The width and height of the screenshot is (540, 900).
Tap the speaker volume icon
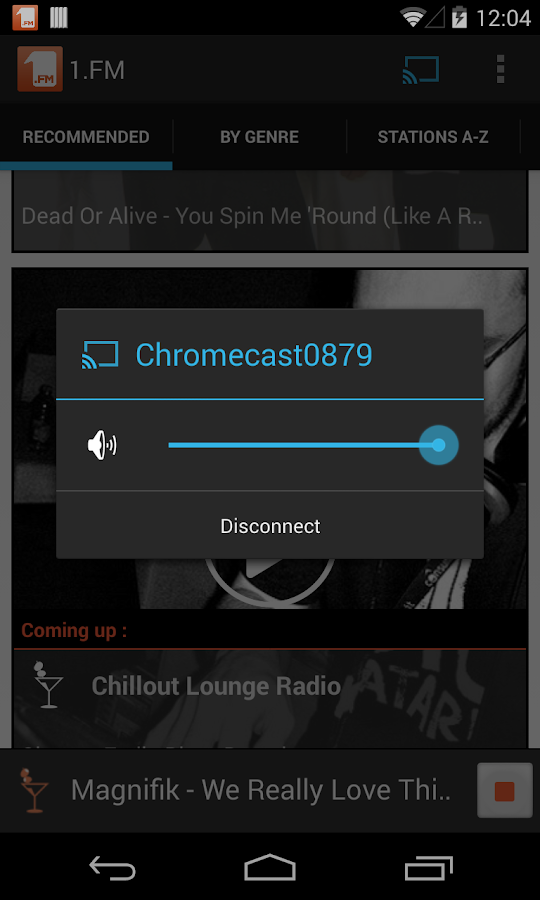tap(102, 445)
